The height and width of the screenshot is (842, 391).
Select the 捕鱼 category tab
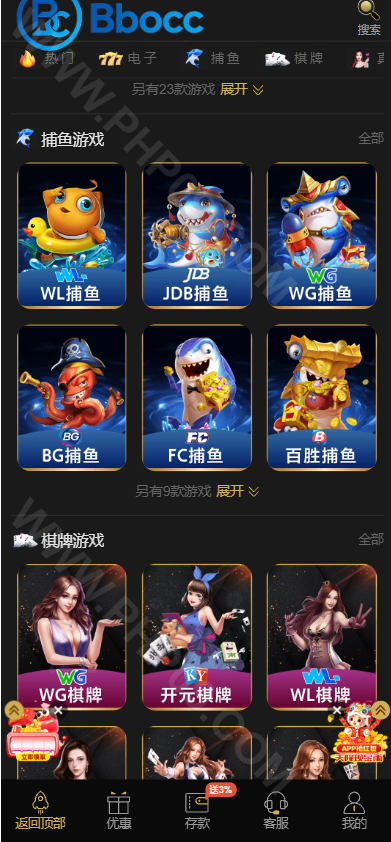click(x=212, y=58)
